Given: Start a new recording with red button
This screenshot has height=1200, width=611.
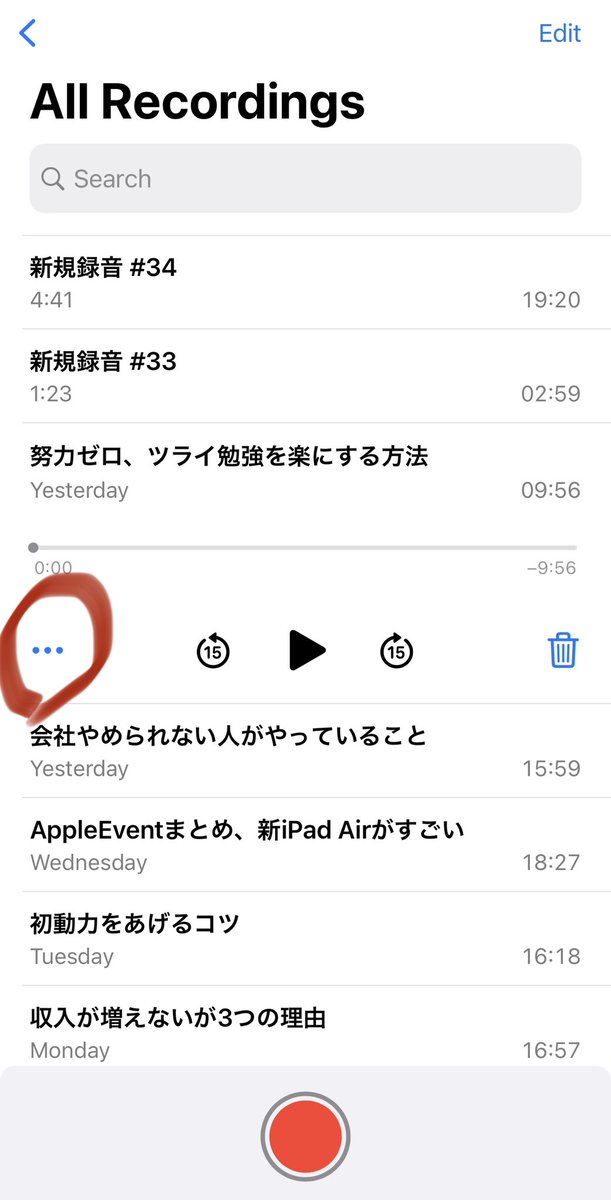Looking at the screenshot, I should click(x=306, y=1137).
